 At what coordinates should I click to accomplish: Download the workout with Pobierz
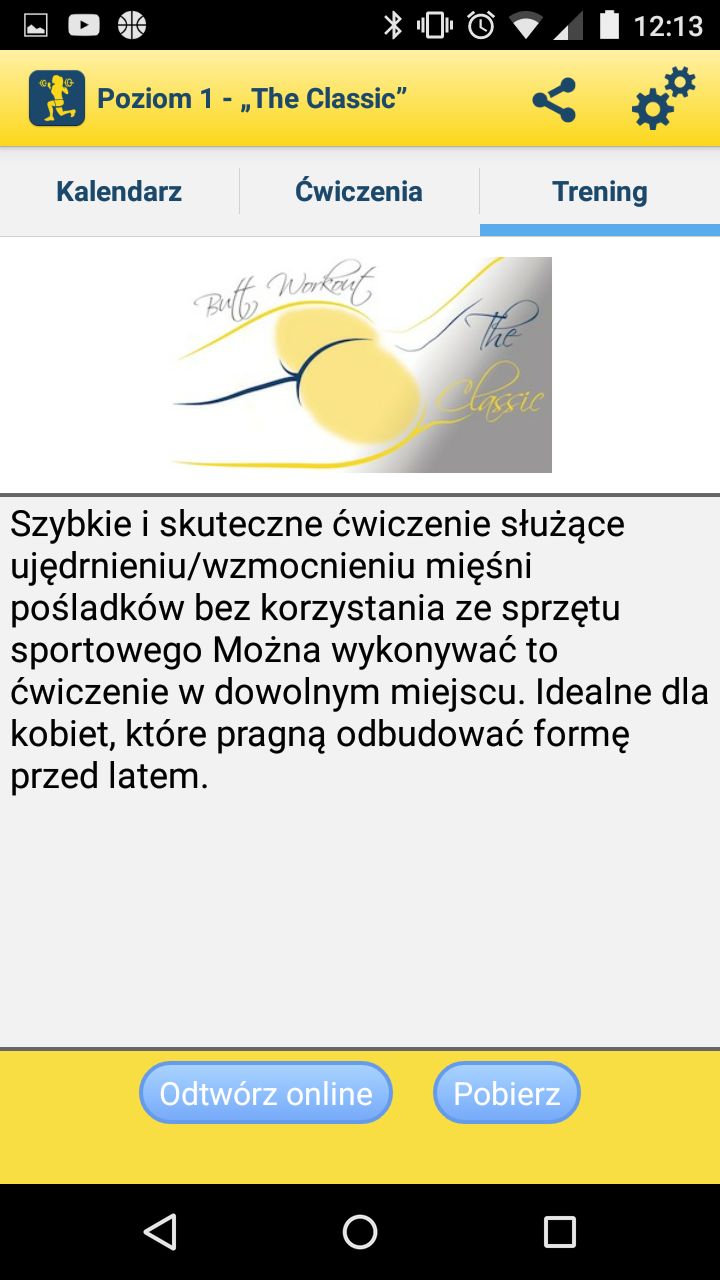(x=507, y=1093)
